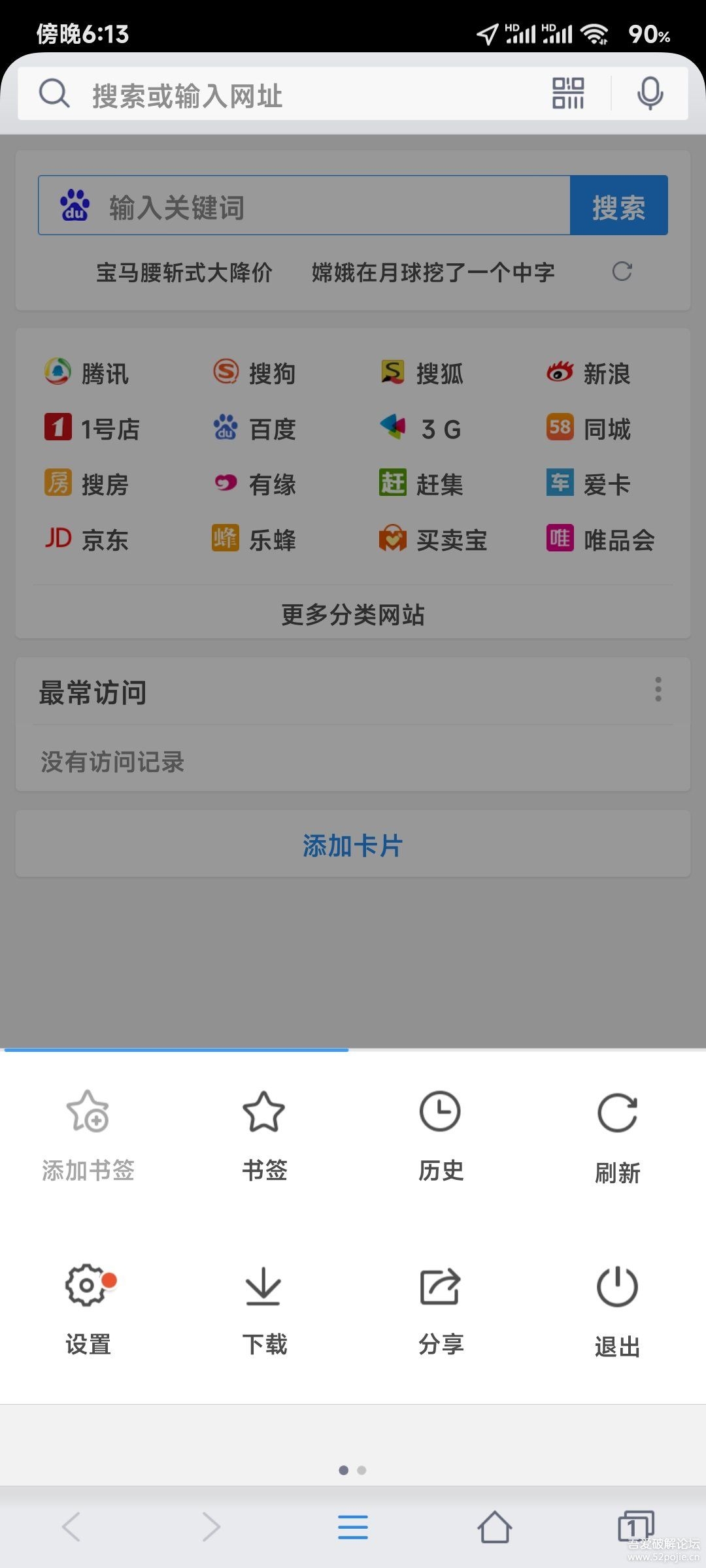Open the bookmarks (书签) list

[x=264, y=1136]
